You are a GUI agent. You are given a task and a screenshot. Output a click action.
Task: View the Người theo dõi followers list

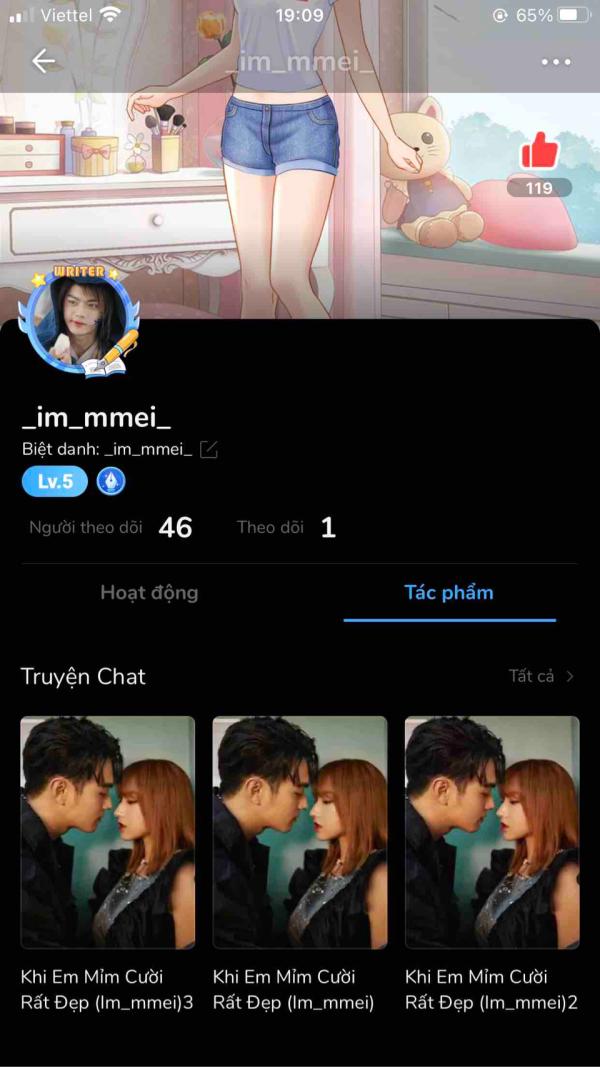pos(110,527)
